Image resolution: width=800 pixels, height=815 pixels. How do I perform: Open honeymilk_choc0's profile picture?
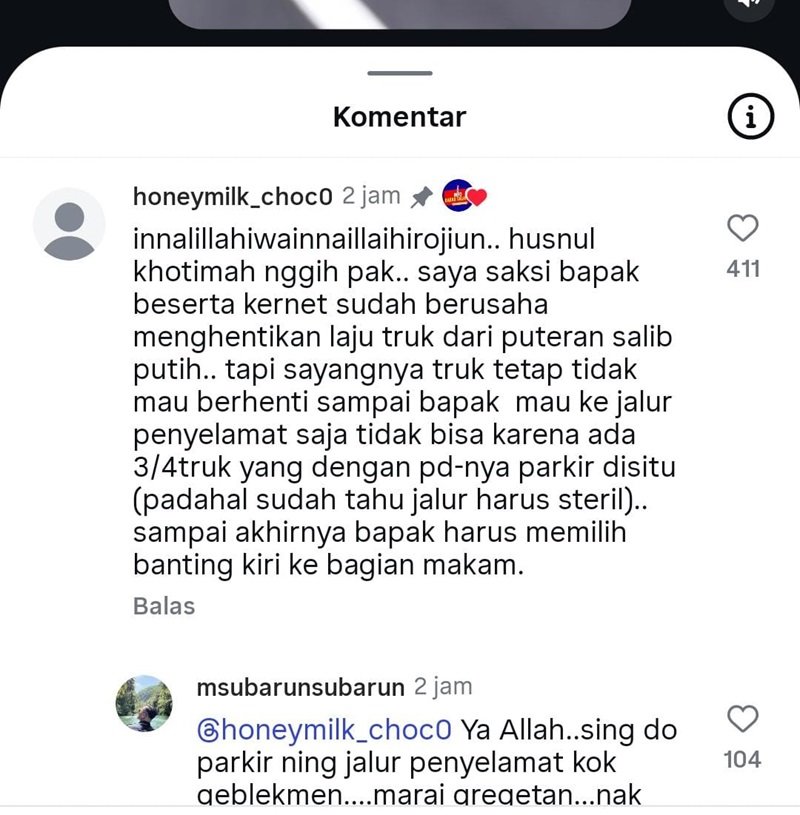(69, 224)
